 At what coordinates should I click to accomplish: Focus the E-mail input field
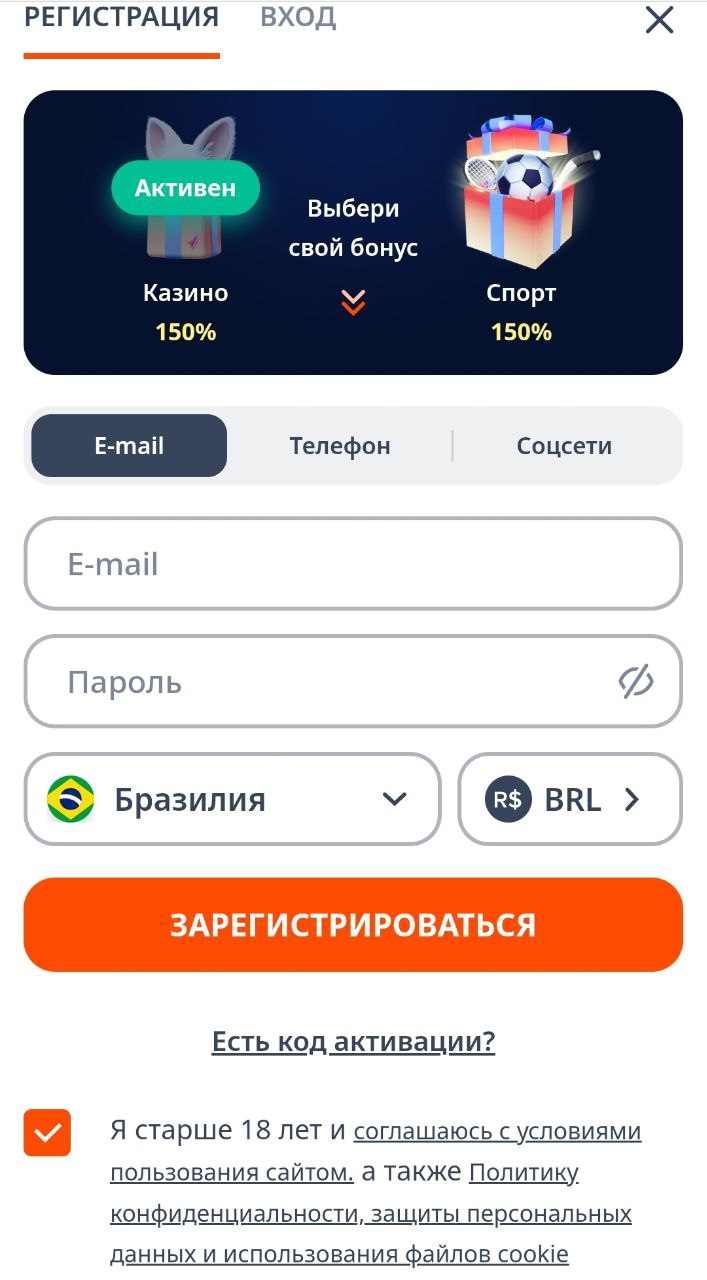click(353, 564)
